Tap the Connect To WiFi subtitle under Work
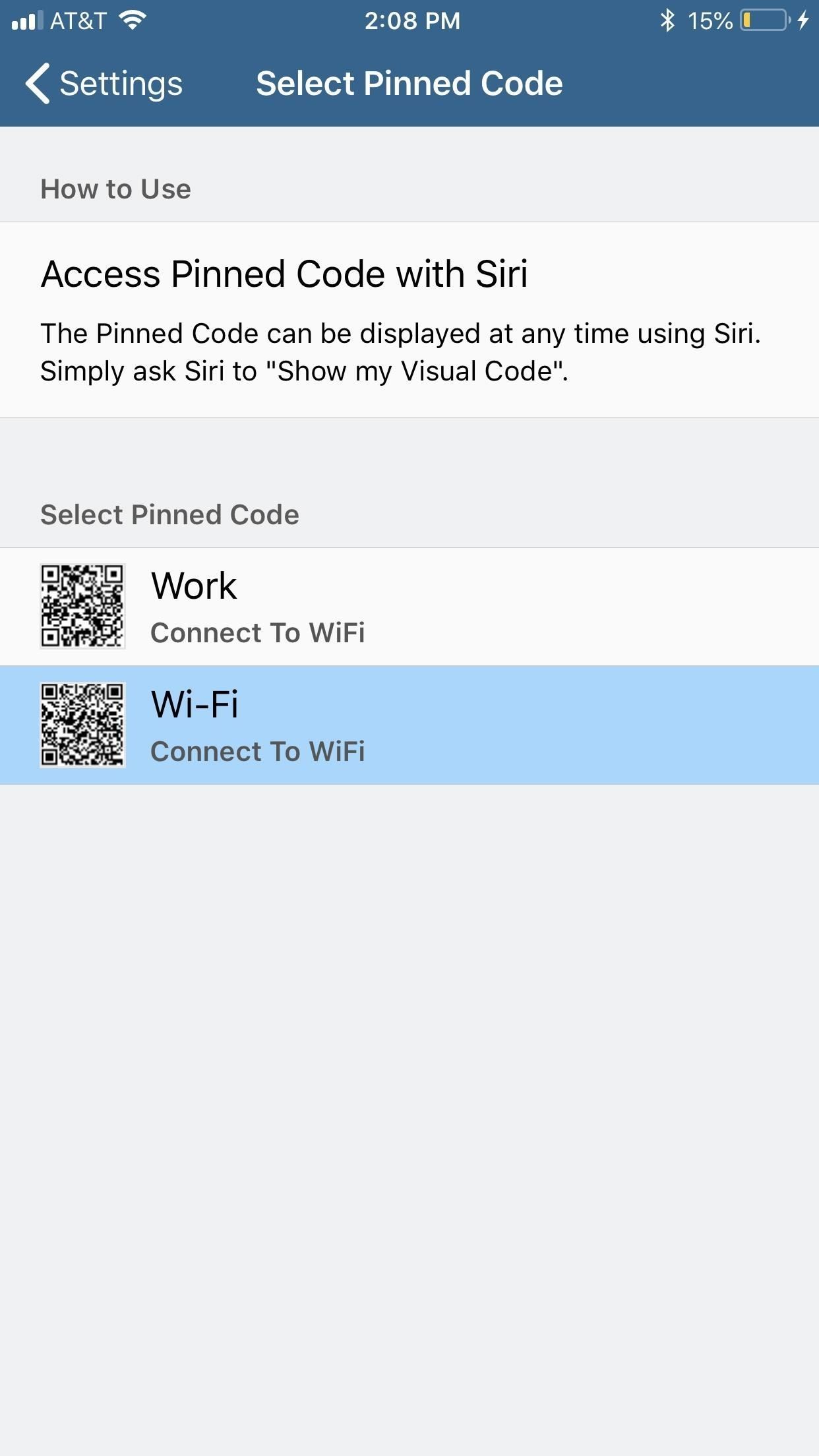The width and height of the screenshot is (819, 1456). pos(257,632)
